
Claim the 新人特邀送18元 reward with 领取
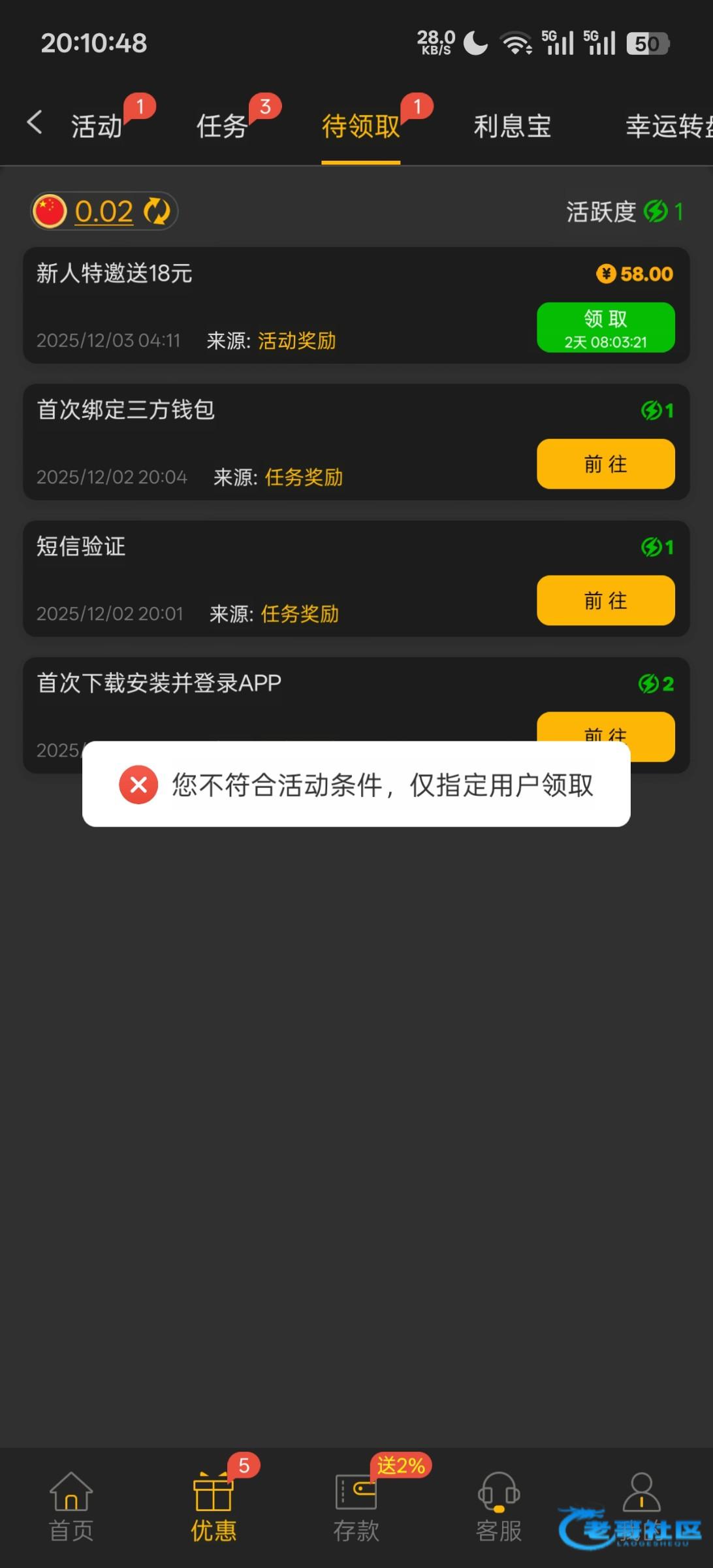pos(605,327)
